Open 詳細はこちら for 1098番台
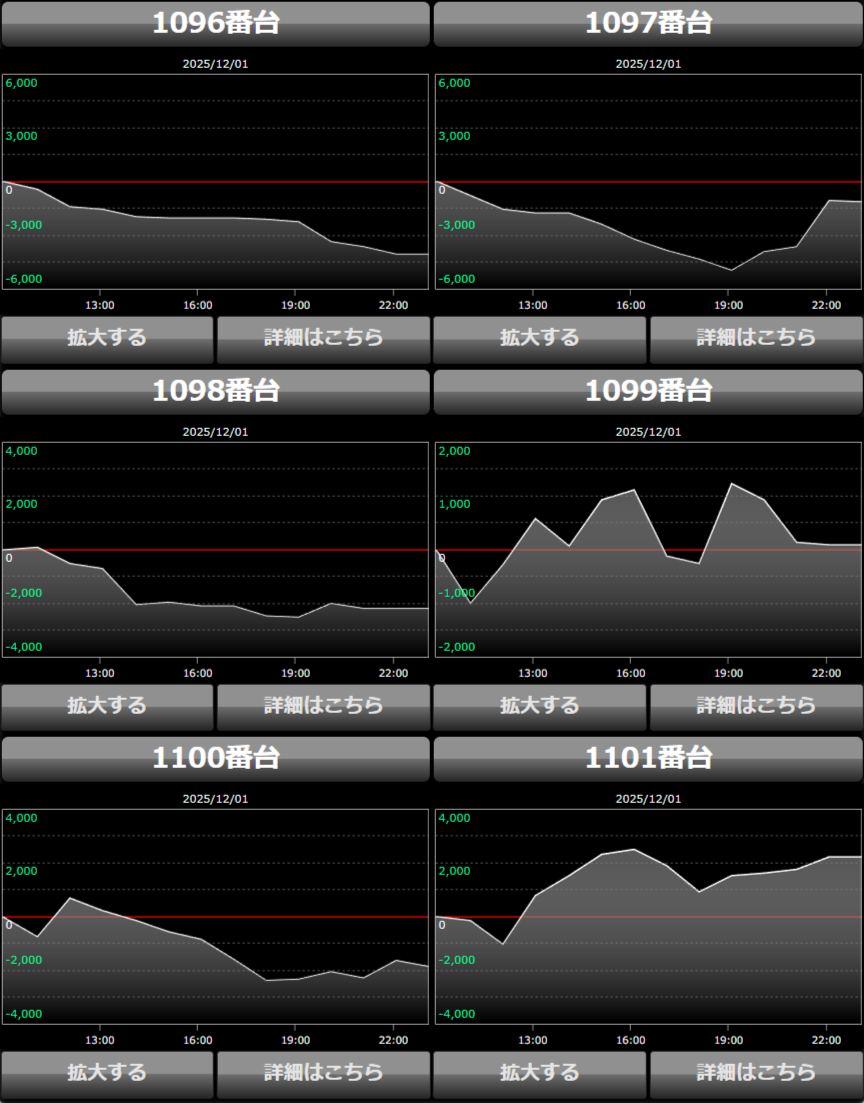The width and height of the screenshot is (864, 1103). [x=323, y=706]
